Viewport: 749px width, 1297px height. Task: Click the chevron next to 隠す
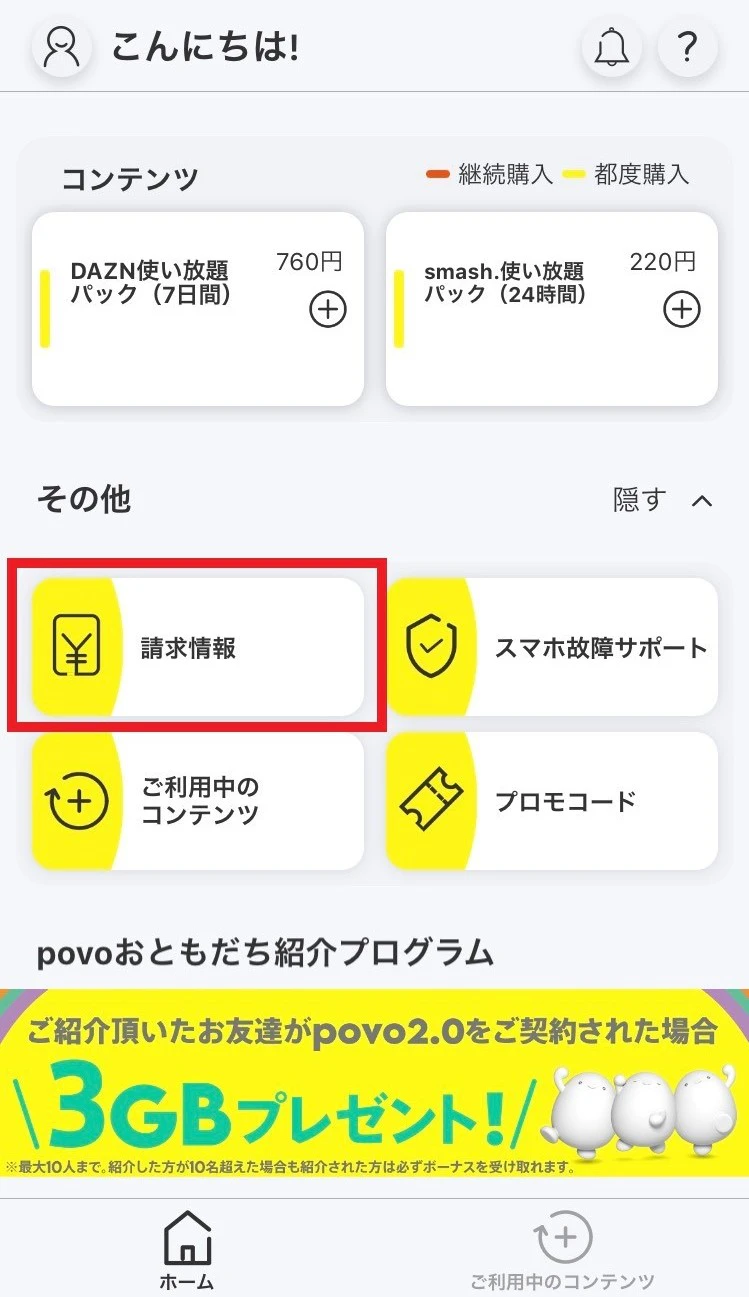(x=702, y=500)
